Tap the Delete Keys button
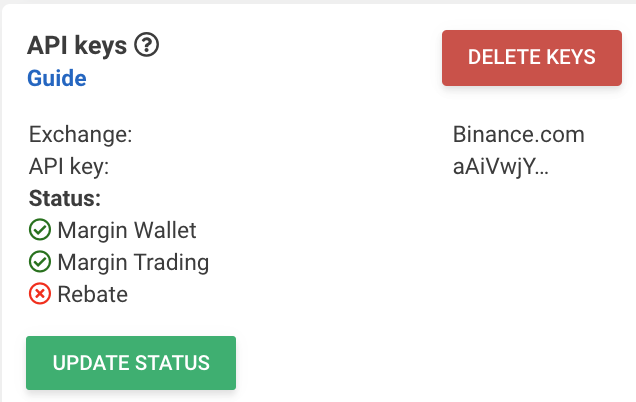636x402 pixels. coord(531,57)
